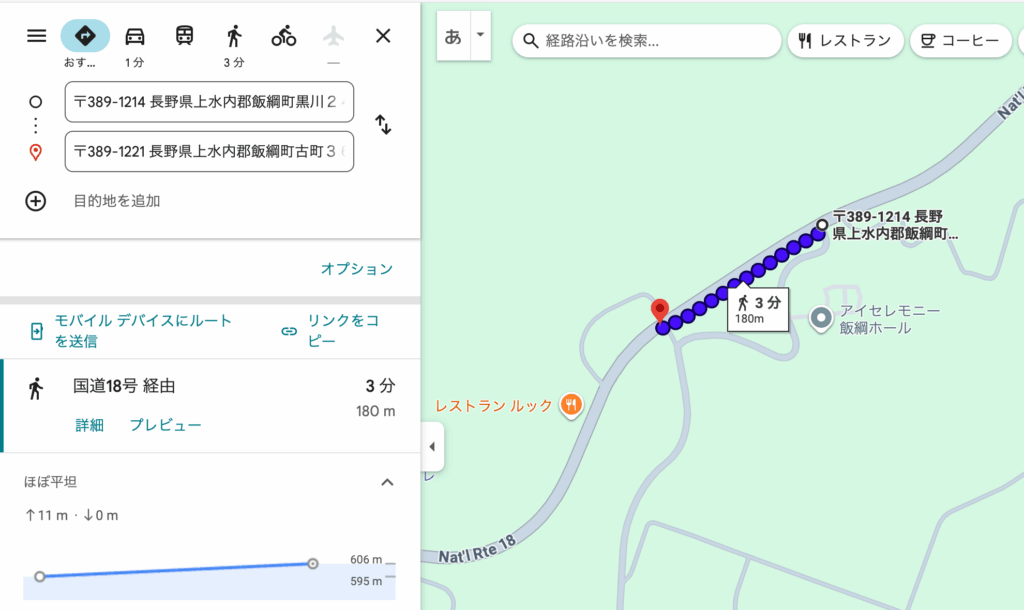This screenshot has height=610, width=1024.
Task: Switch to driving directions
Action: (x=135, y=36)
